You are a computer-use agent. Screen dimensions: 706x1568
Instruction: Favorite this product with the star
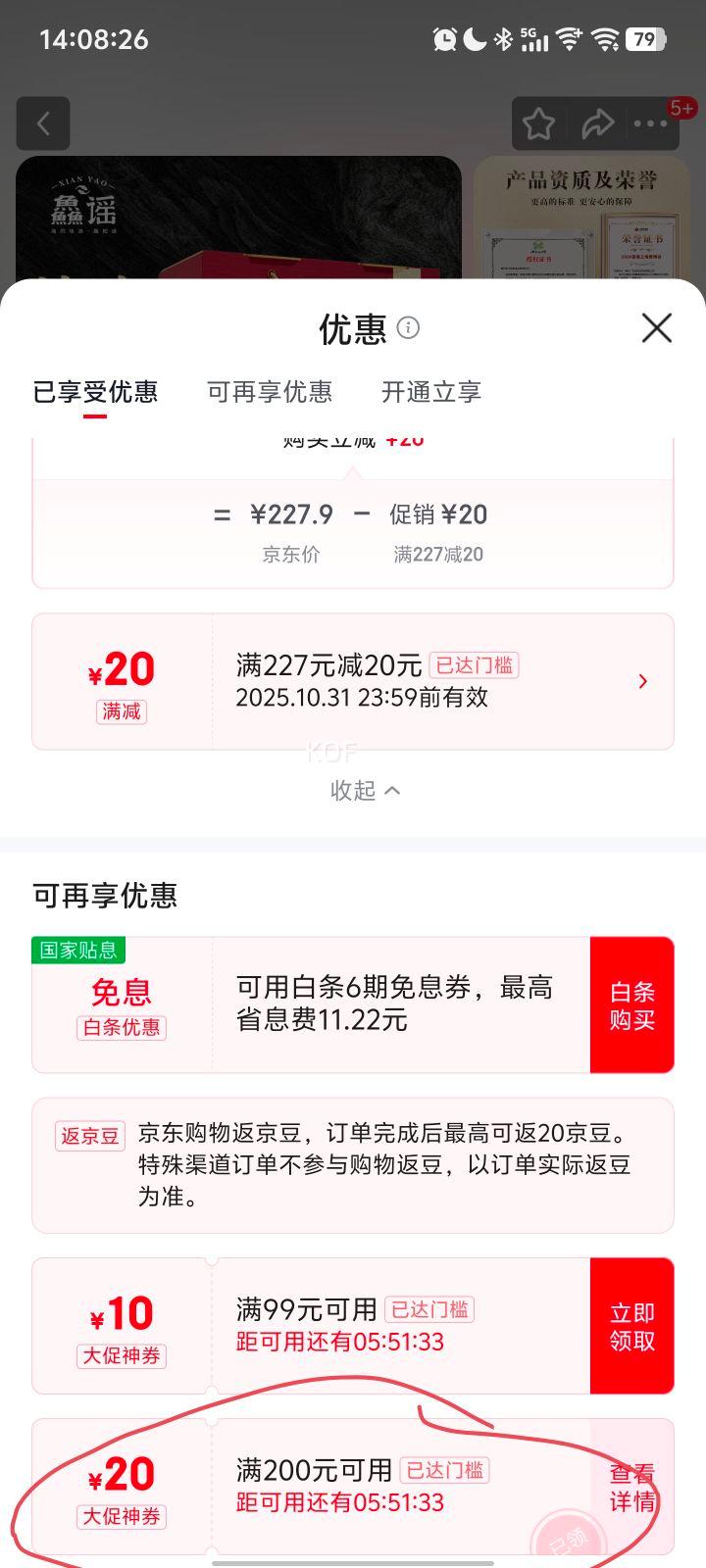coord(538,123)
